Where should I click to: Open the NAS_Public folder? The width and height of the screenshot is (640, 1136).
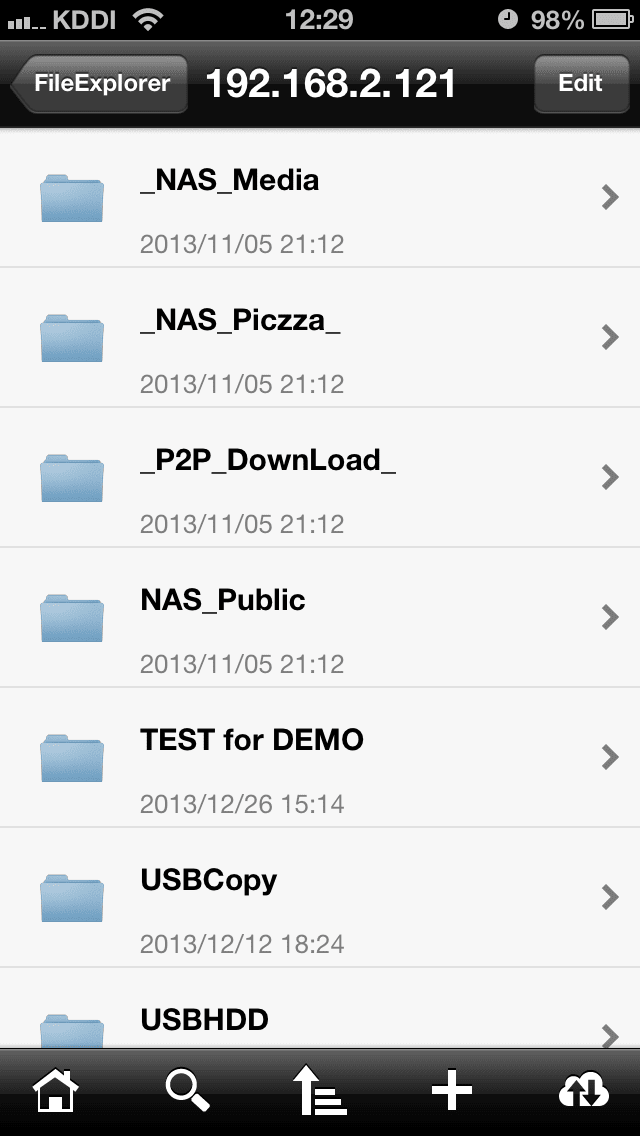320,617
